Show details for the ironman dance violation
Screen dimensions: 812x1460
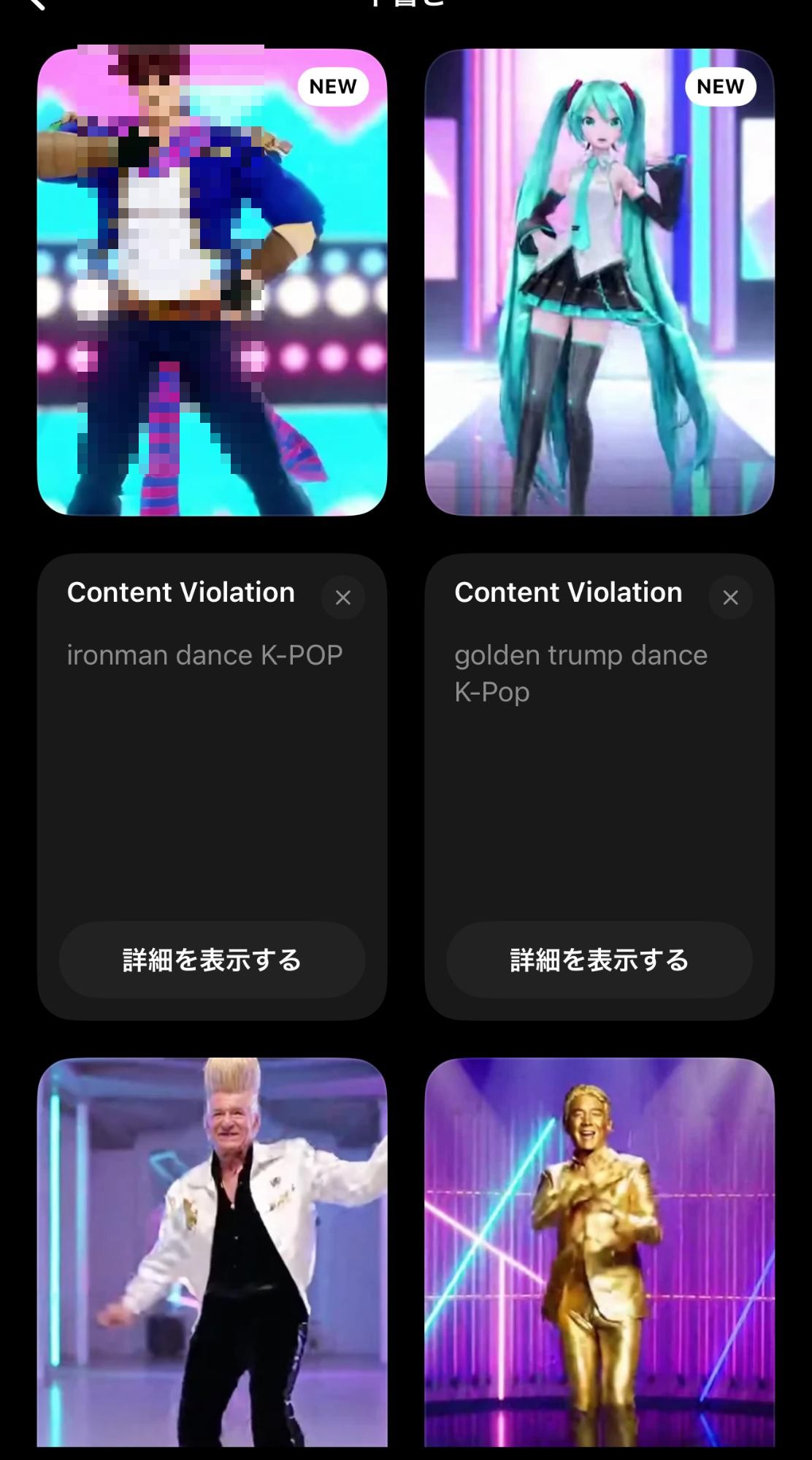[212, 960]
